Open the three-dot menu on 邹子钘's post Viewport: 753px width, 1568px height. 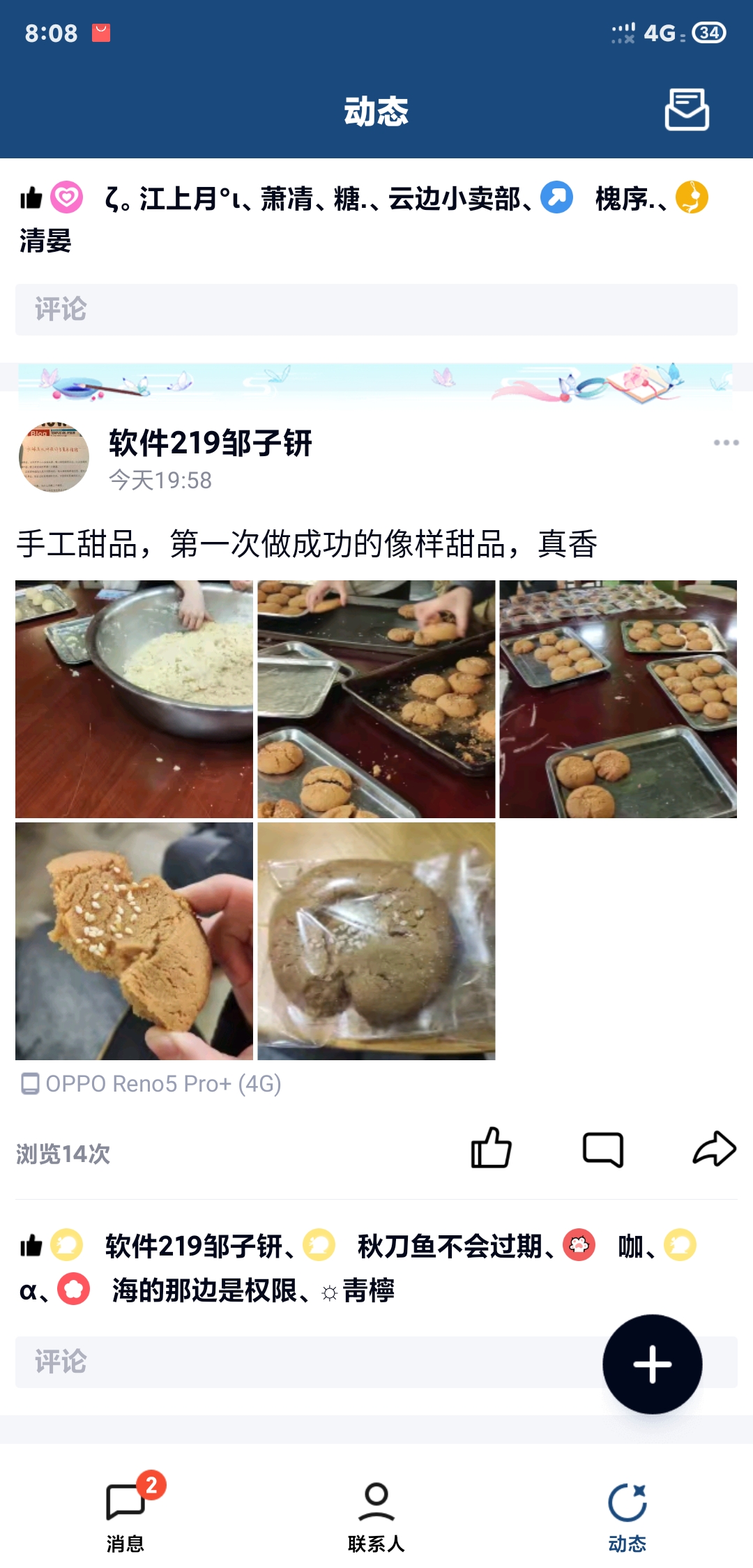[x=726, y=443]
